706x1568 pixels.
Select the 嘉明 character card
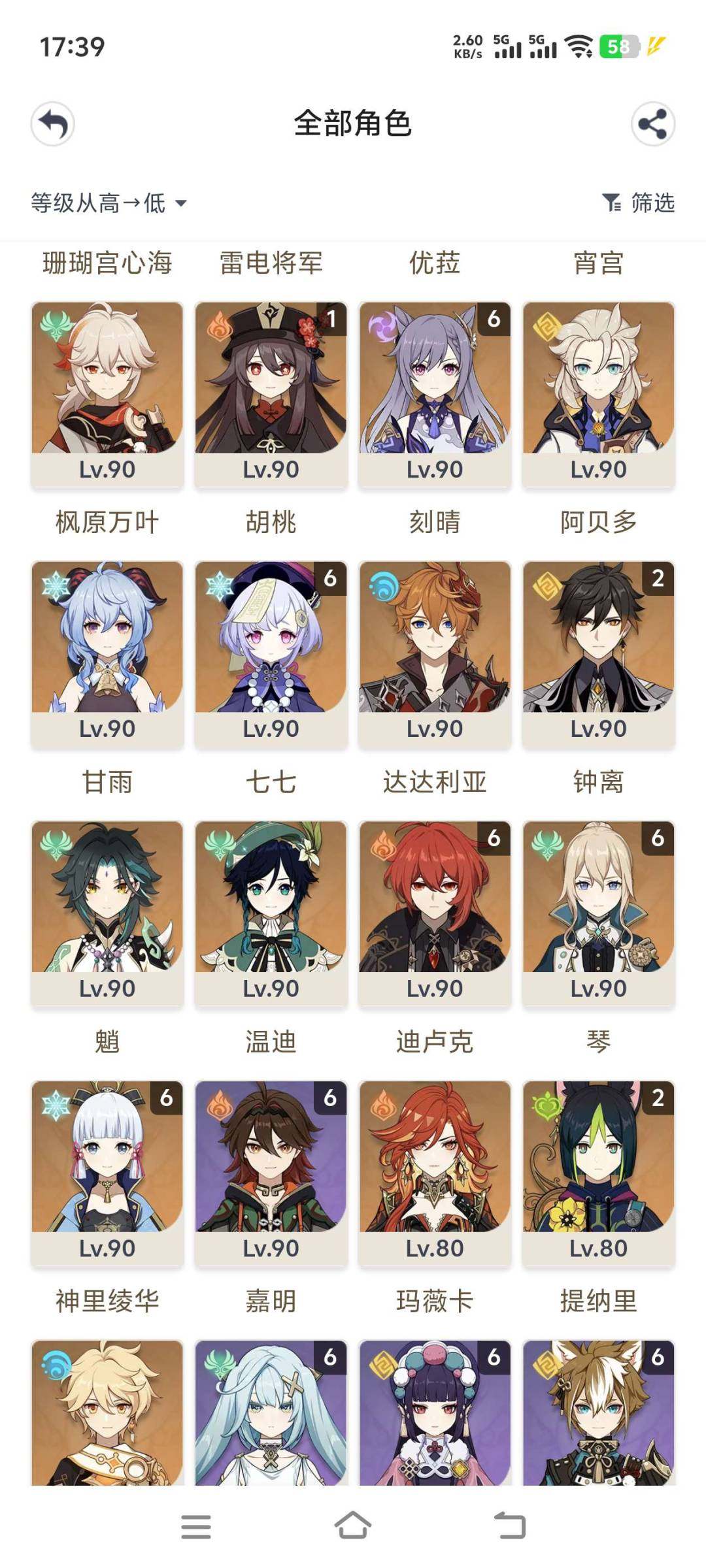[x=271, y=1171]
